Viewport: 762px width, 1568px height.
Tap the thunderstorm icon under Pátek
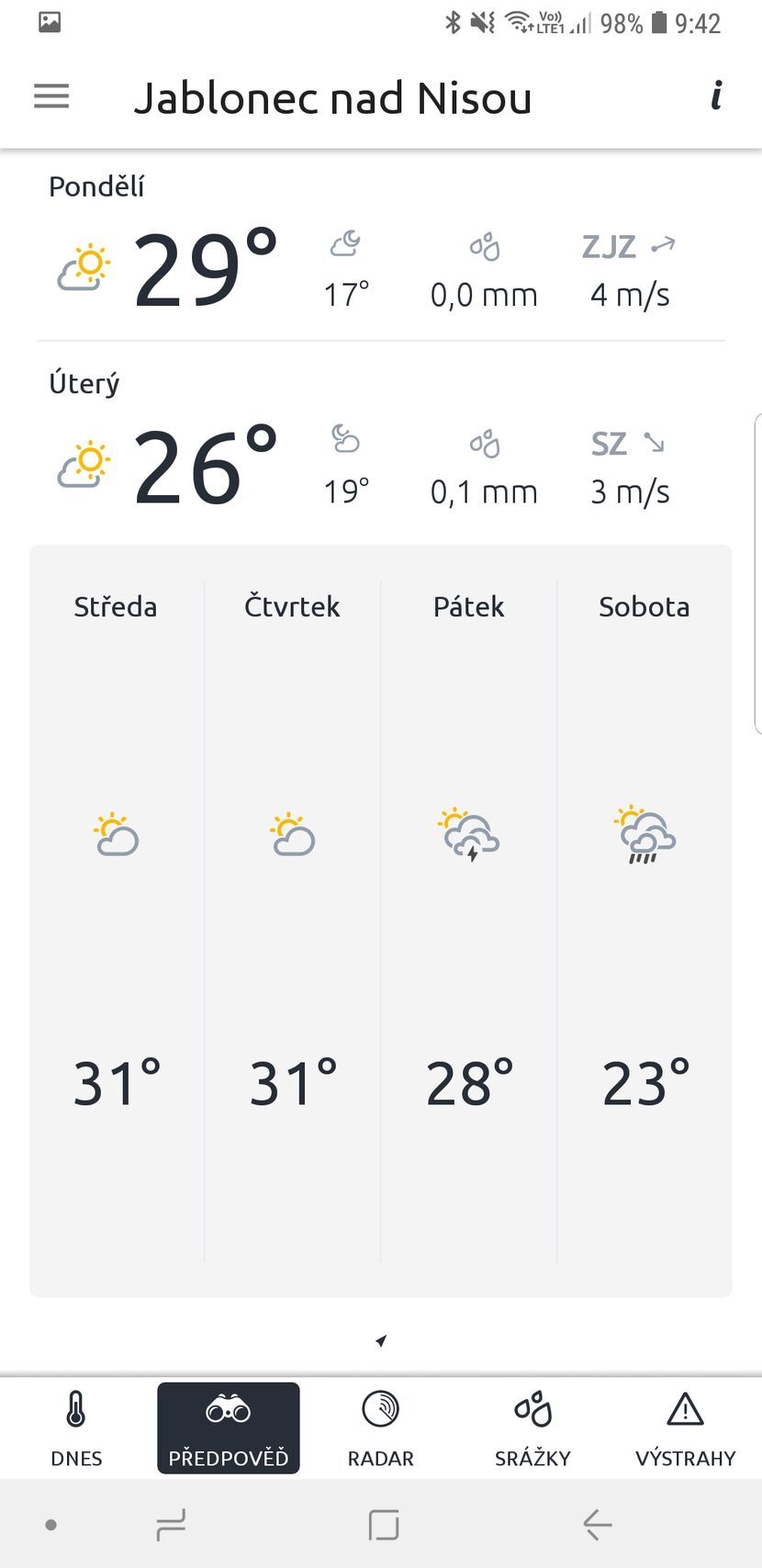[468, 833]
